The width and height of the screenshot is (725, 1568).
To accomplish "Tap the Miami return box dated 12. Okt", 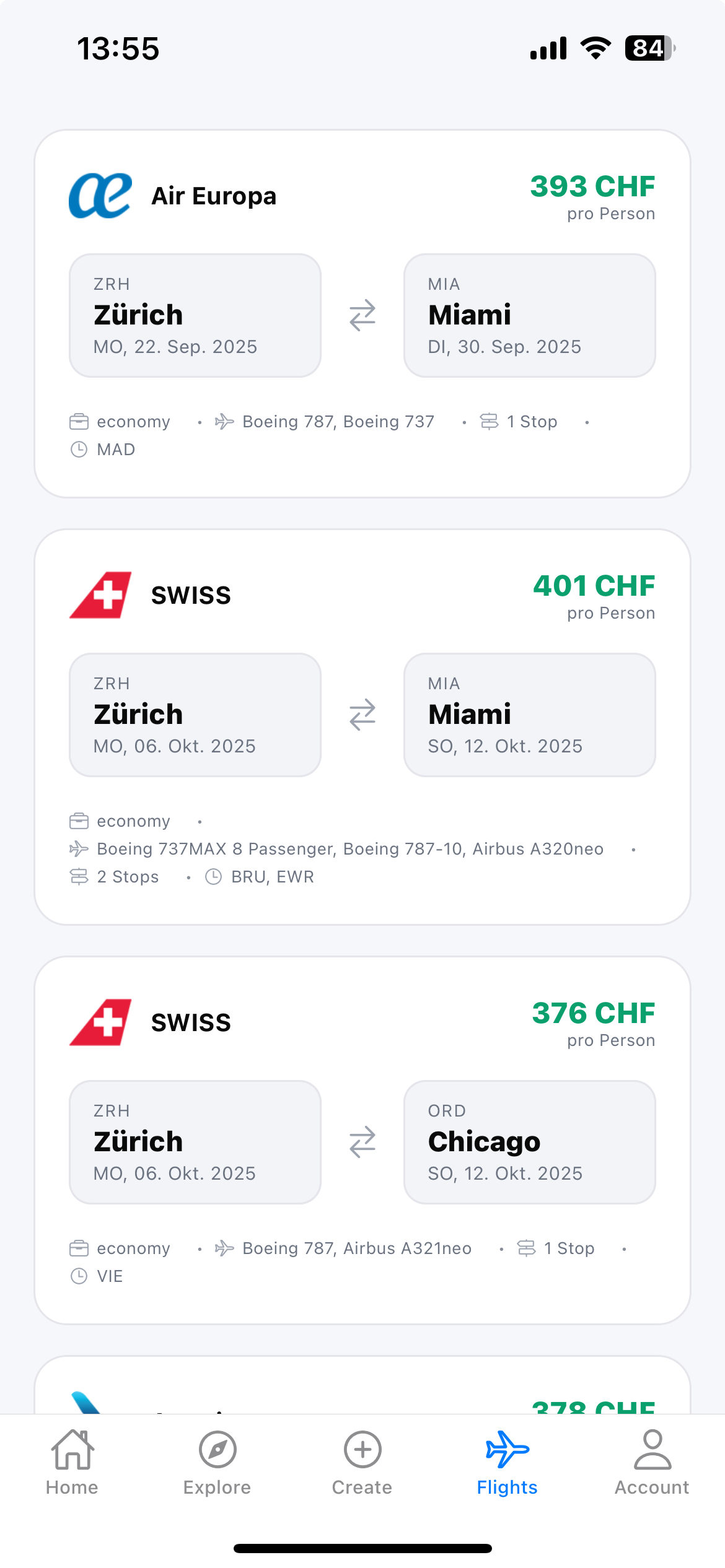I will point(530,715).
